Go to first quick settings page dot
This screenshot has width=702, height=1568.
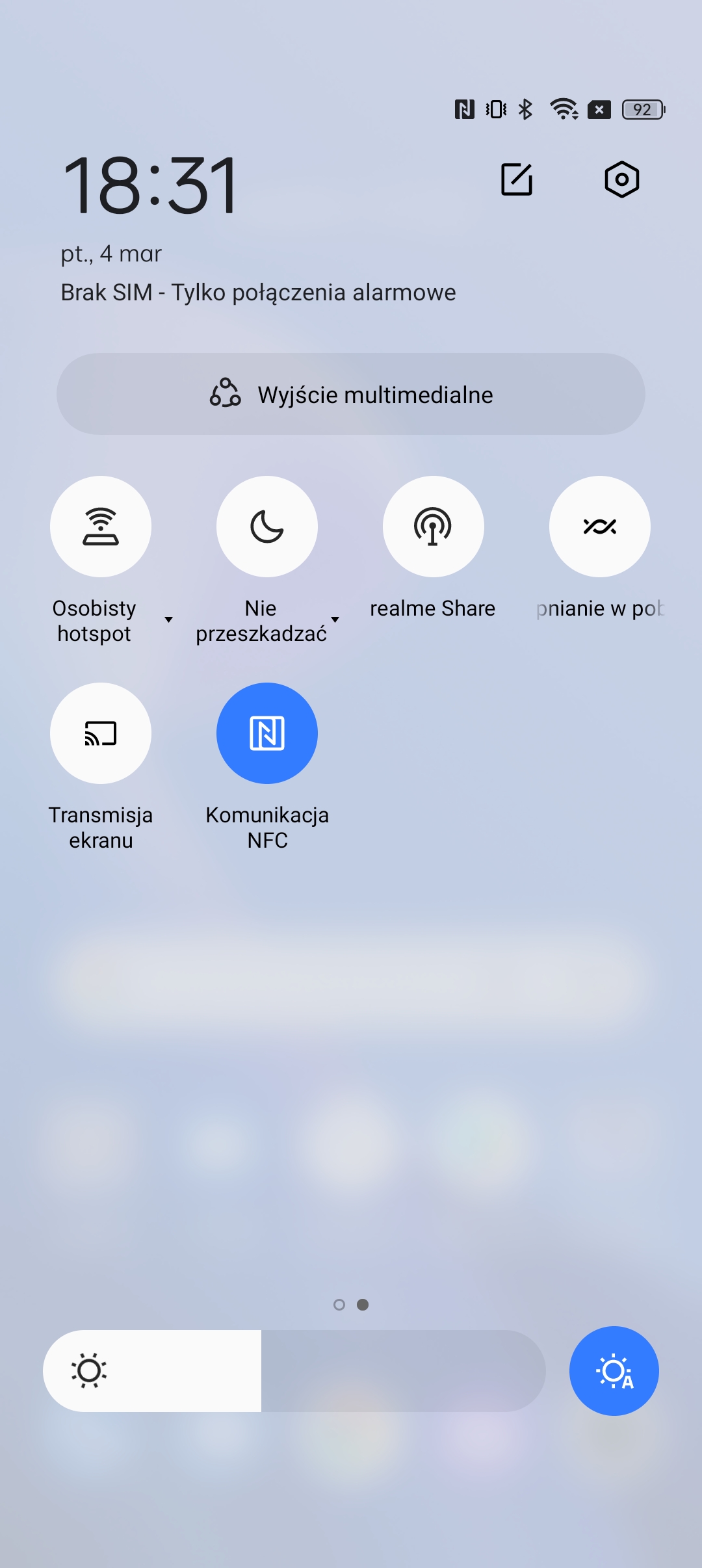(339, 1305)
